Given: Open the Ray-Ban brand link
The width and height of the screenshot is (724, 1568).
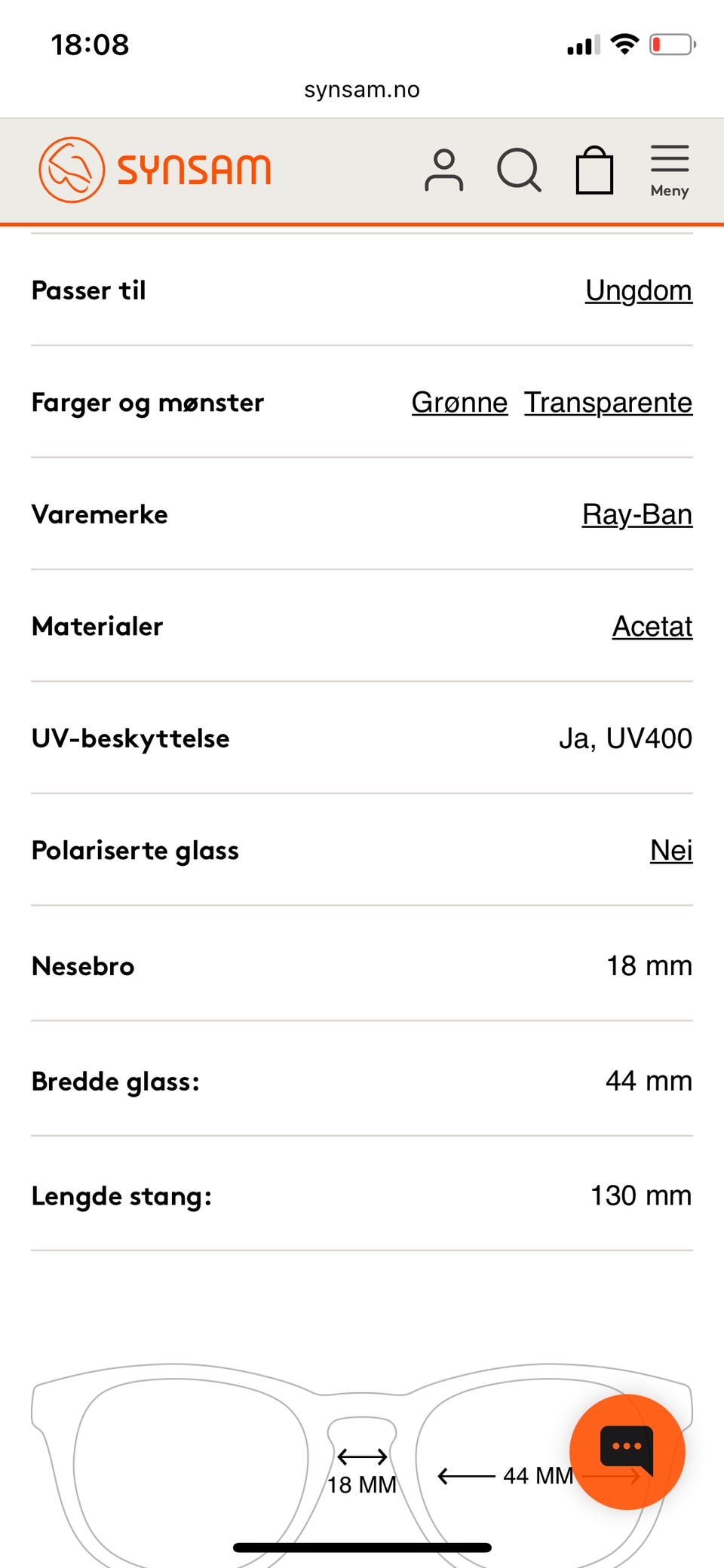Looking at the screenshot, I should pyautogui.click(x=637, y=514).
